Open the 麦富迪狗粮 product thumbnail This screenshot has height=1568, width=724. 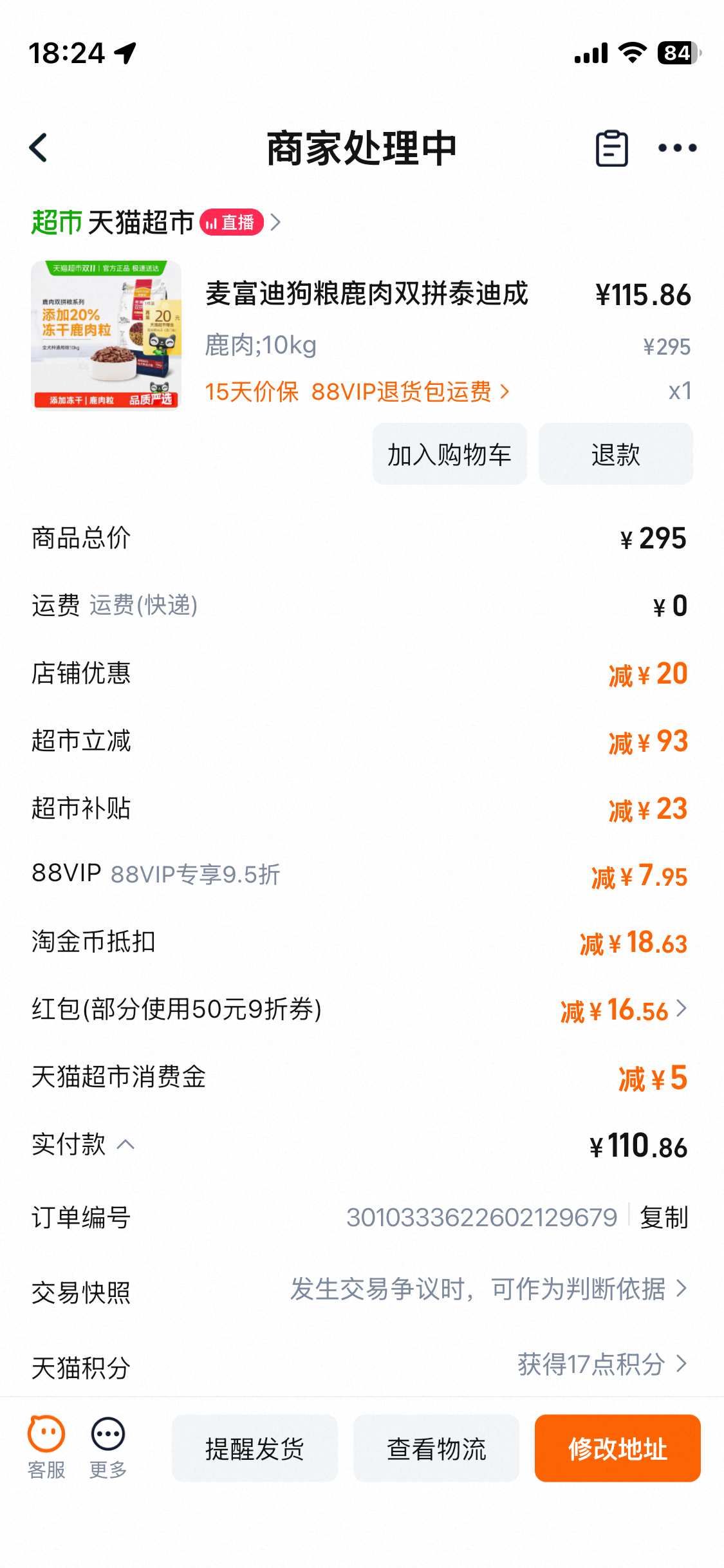coord(106,335)
